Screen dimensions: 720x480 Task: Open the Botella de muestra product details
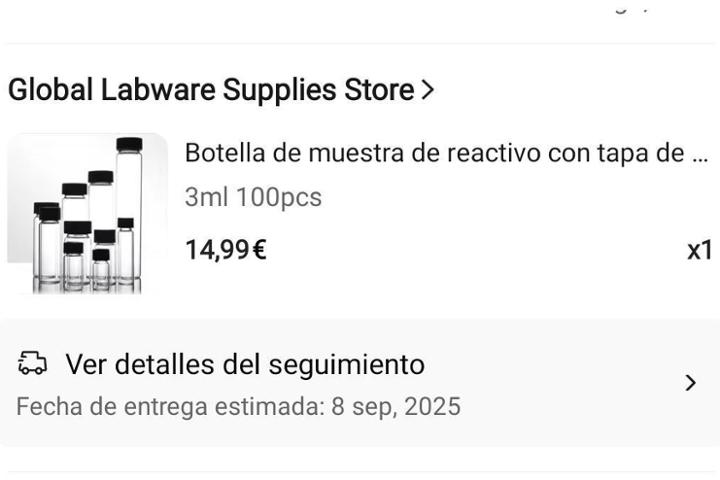[x=446, y=154]
